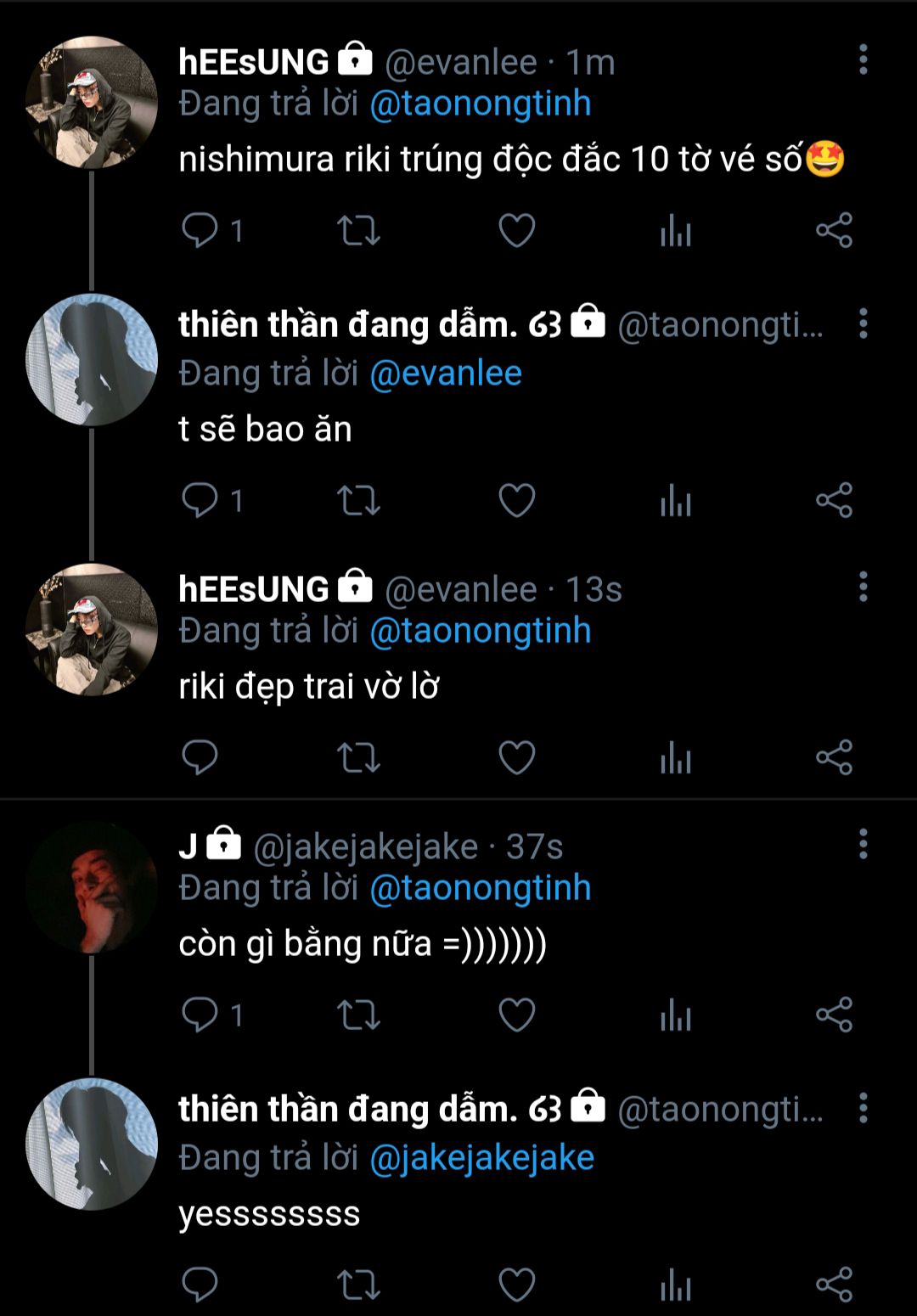This screenshot has width=917, height=1316.
Task: Open overflow menu on the "t sẽ bao ăn" tweet
Action: [x=864, y=323]
